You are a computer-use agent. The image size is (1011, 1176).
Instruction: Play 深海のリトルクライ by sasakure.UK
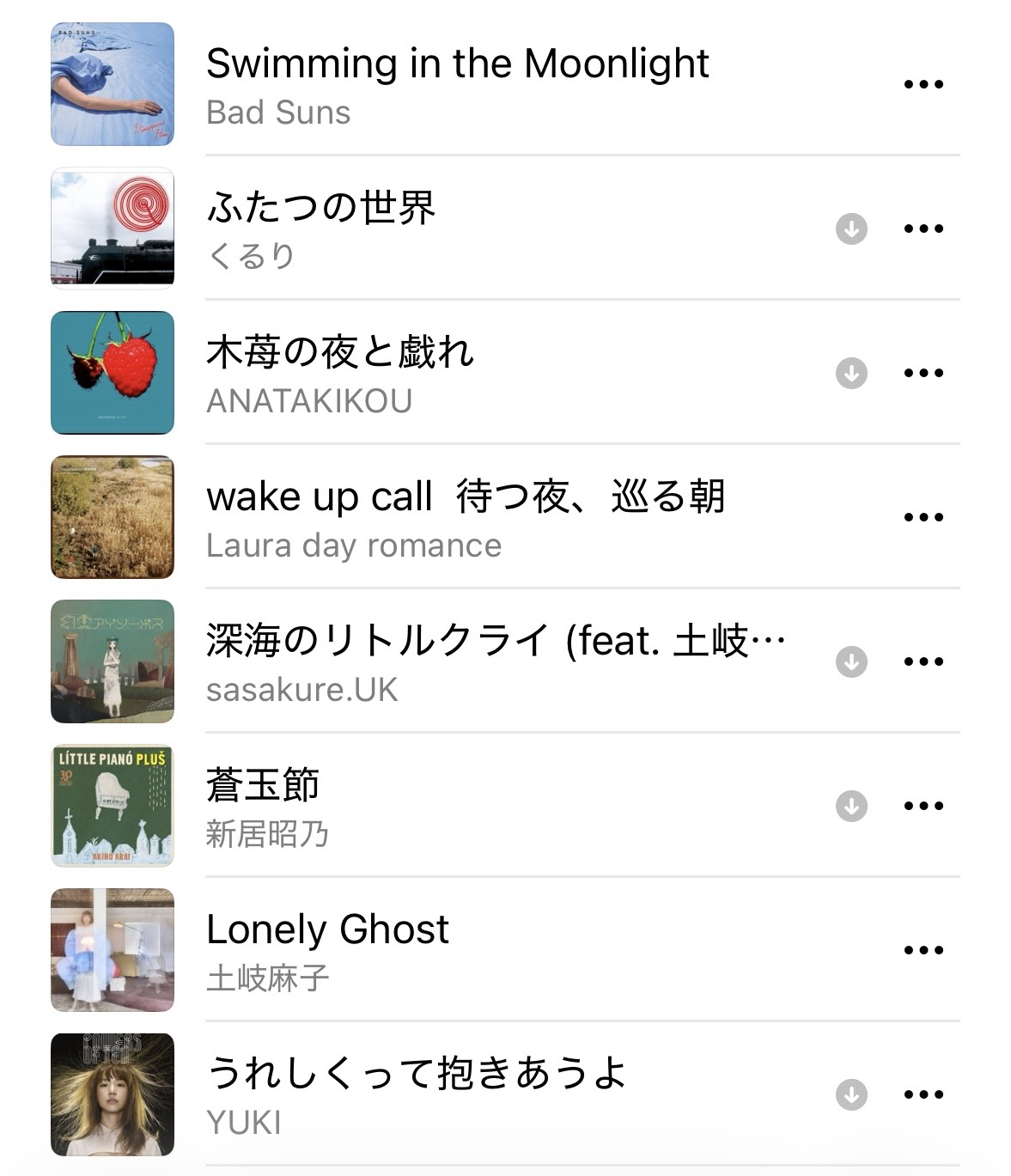pos(495,661)
